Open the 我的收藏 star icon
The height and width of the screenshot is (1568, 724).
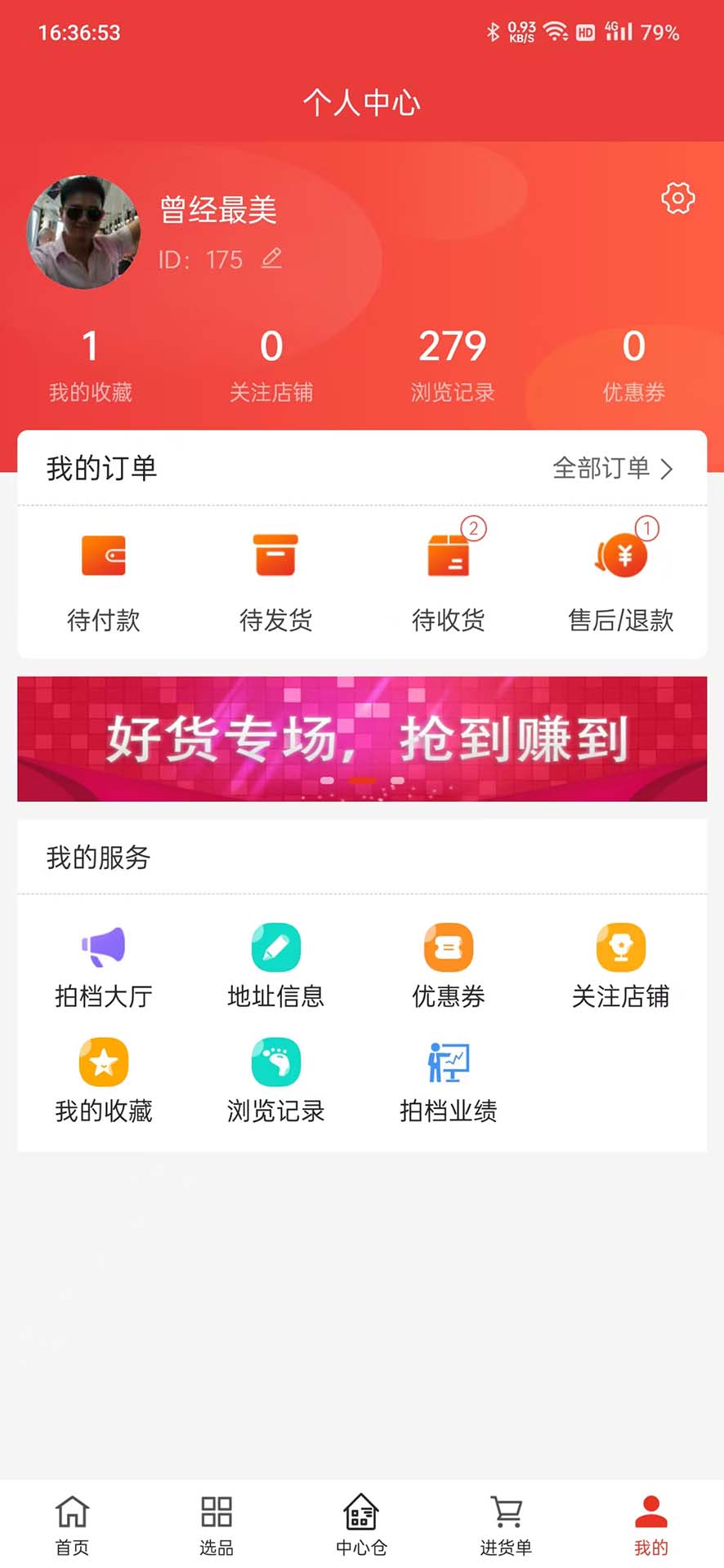click(x=104, y=1062)
